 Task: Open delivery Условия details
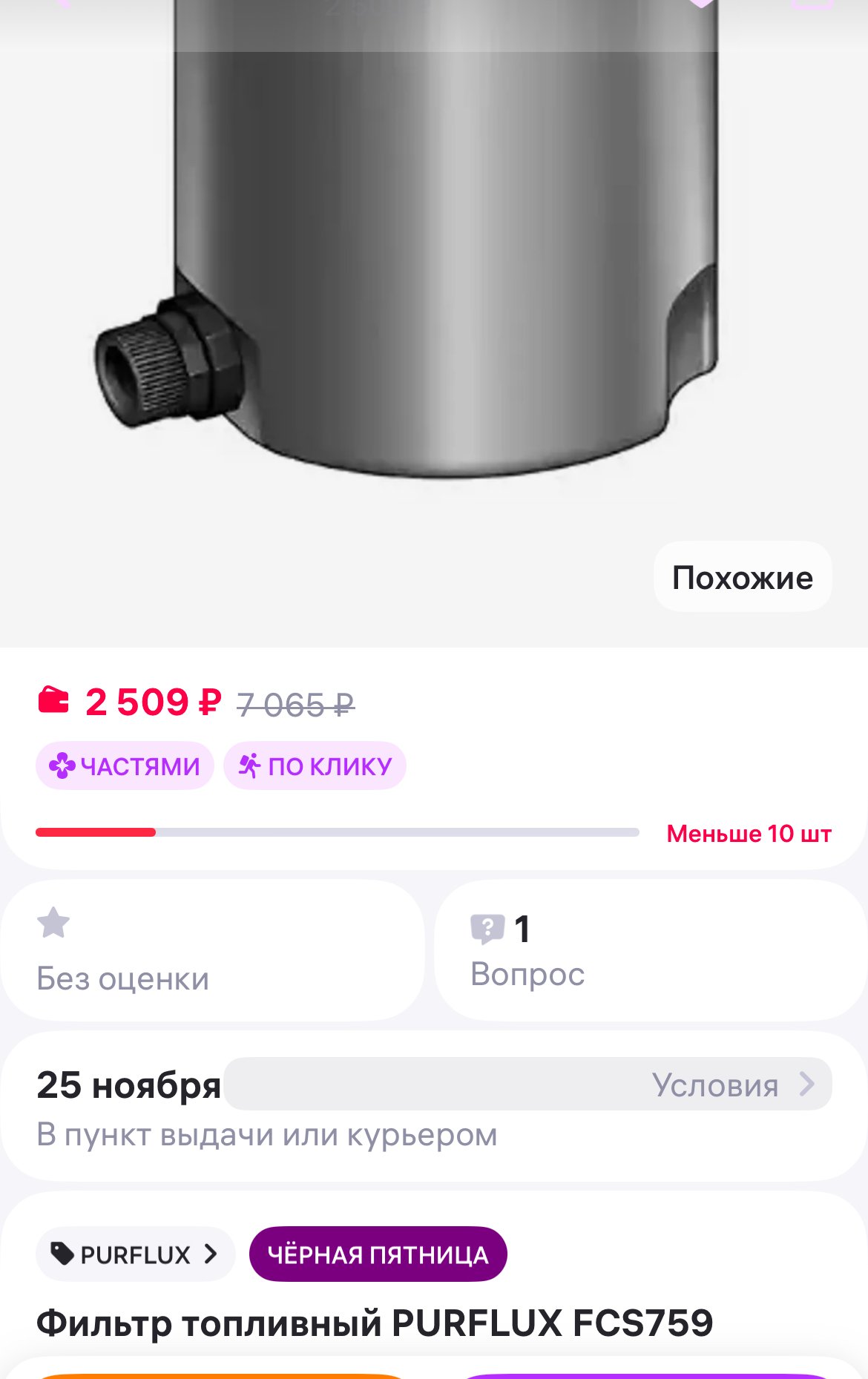pos(731,1085)
